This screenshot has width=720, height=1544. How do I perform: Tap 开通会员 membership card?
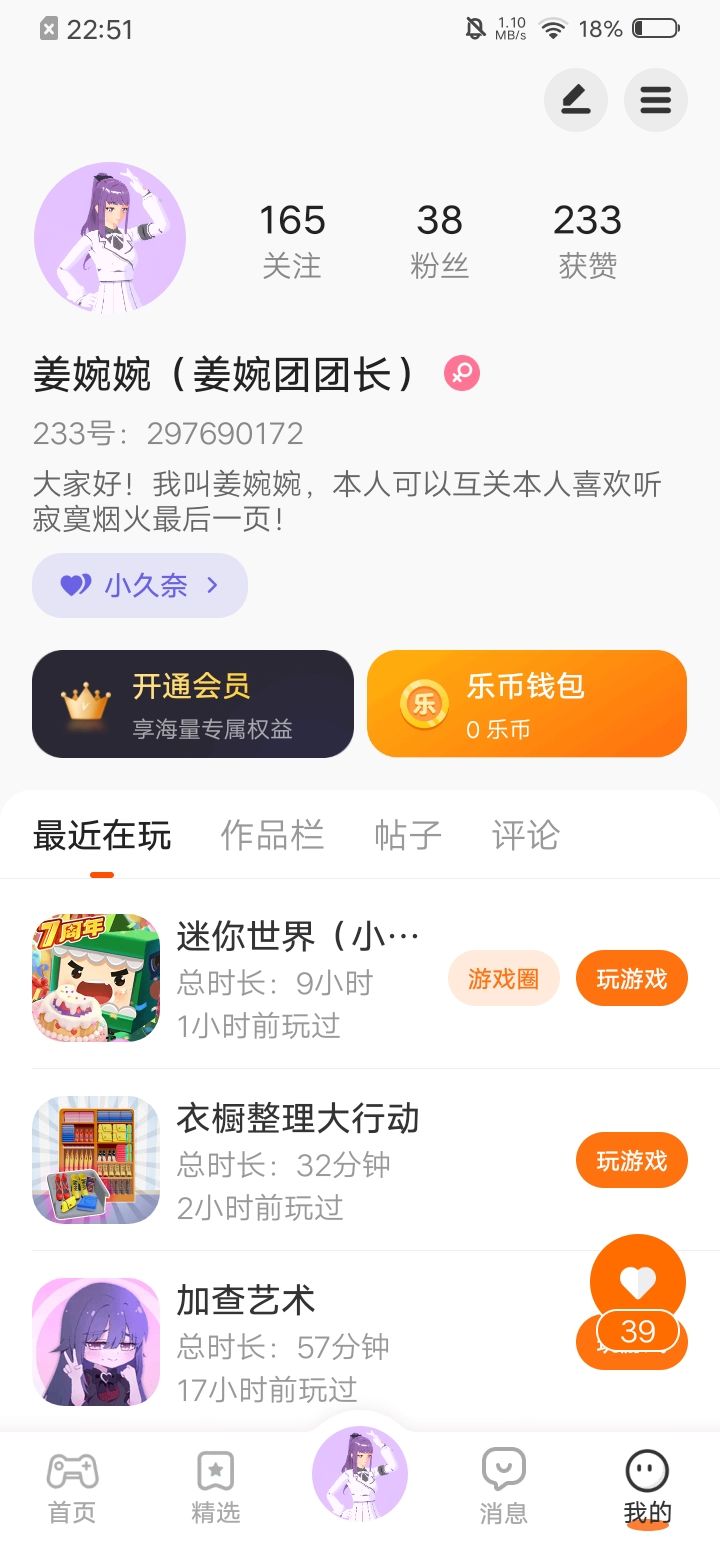point(193,704)
